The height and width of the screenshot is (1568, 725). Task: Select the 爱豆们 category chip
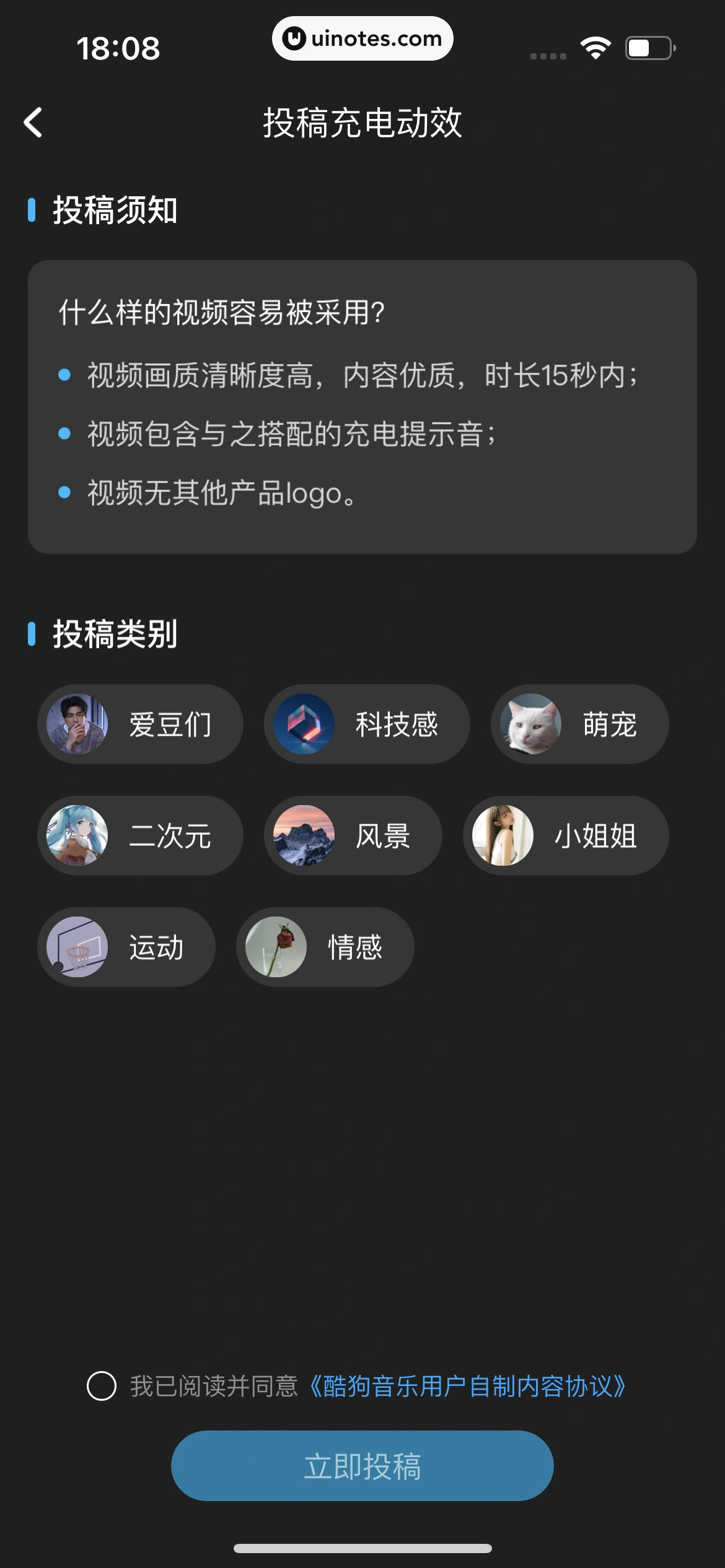click(x=140, y=724)
